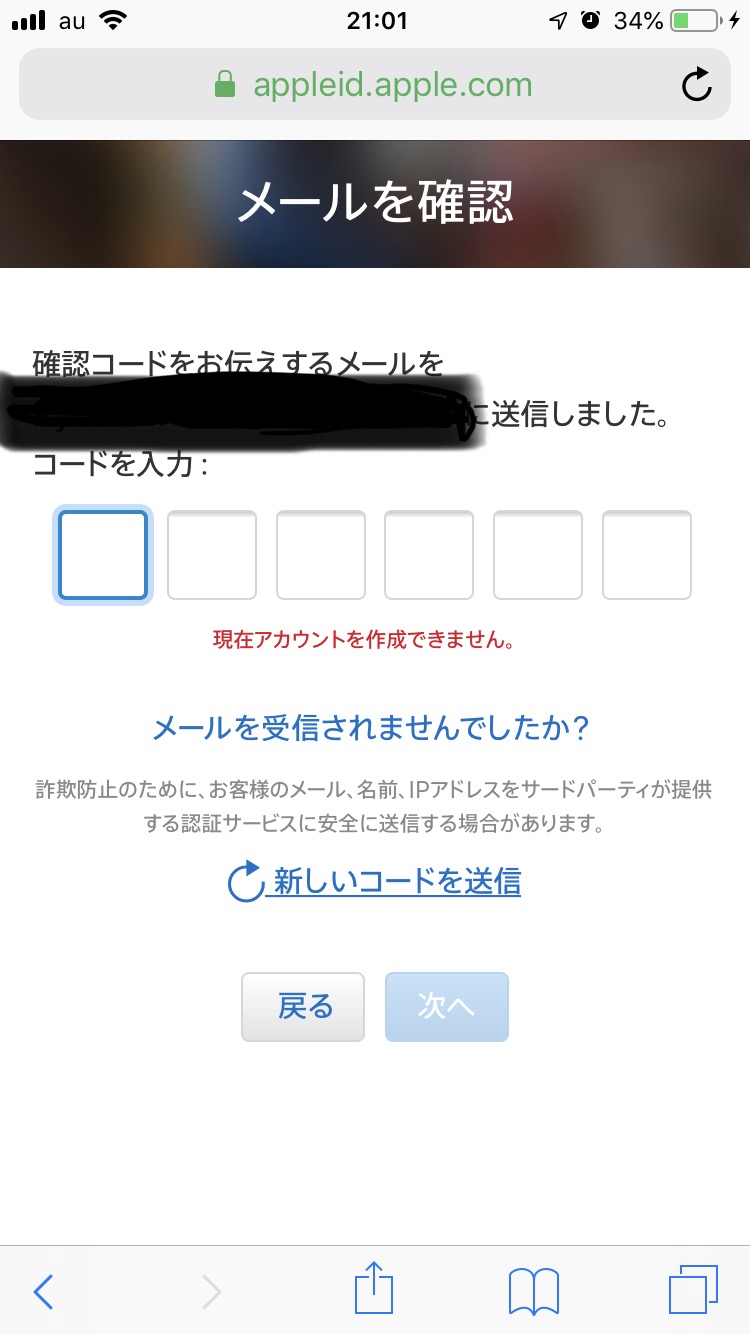
Task: Tap the appleid.apple.com address bar
Action: (373, 85)
